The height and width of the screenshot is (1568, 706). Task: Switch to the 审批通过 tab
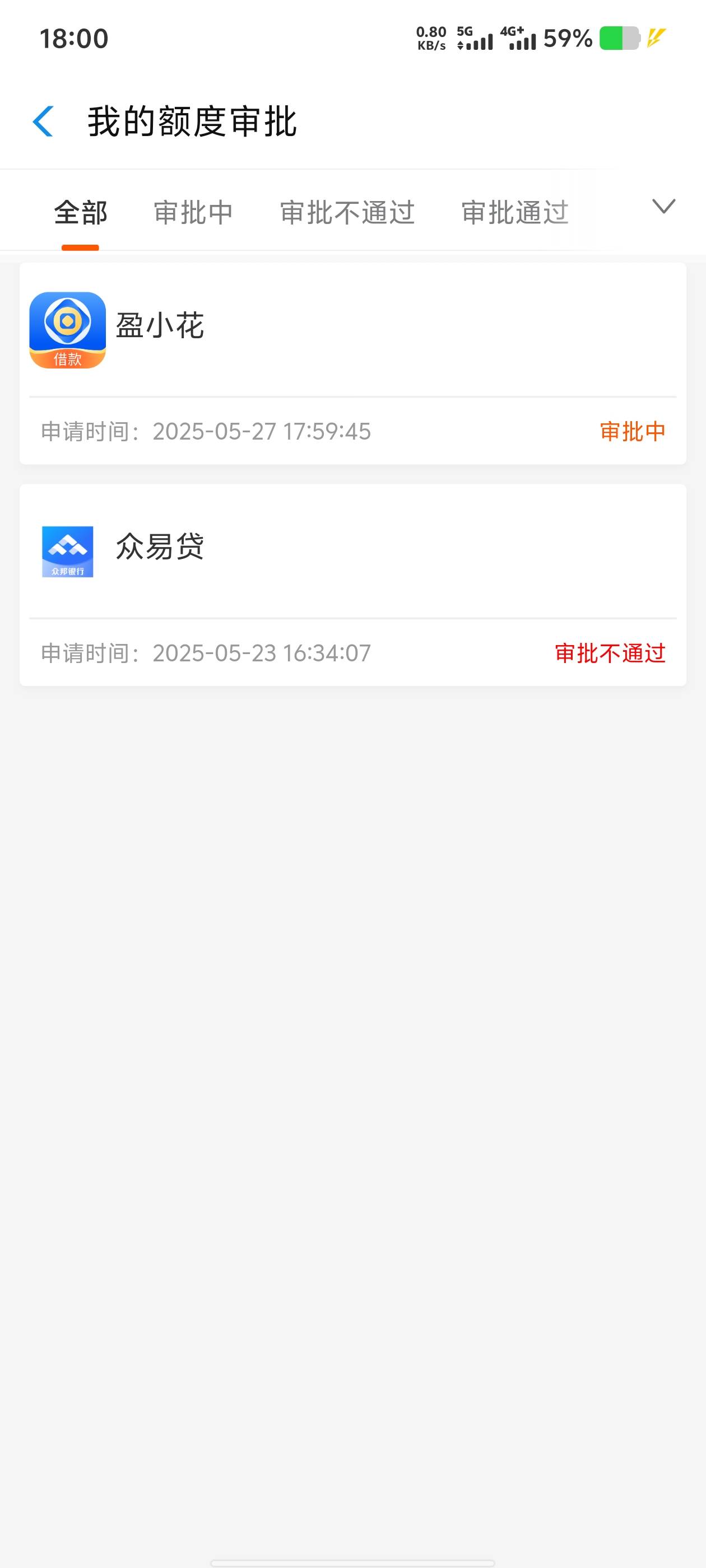(x=515, y=213)
